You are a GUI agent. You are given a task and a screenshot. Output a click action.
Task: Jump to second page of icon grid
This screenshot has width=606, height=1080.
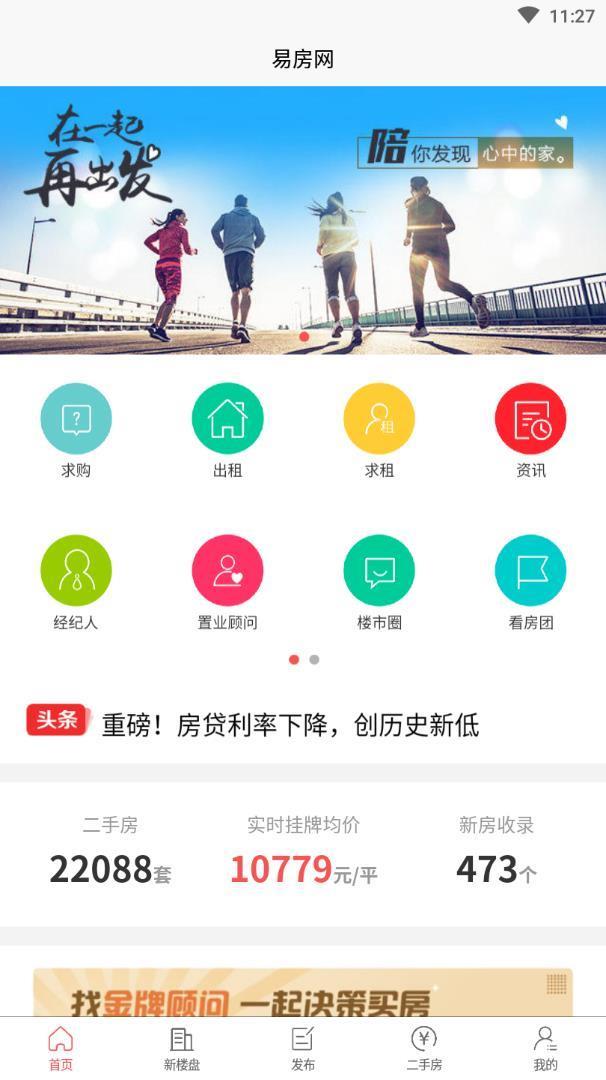point(314,660)
